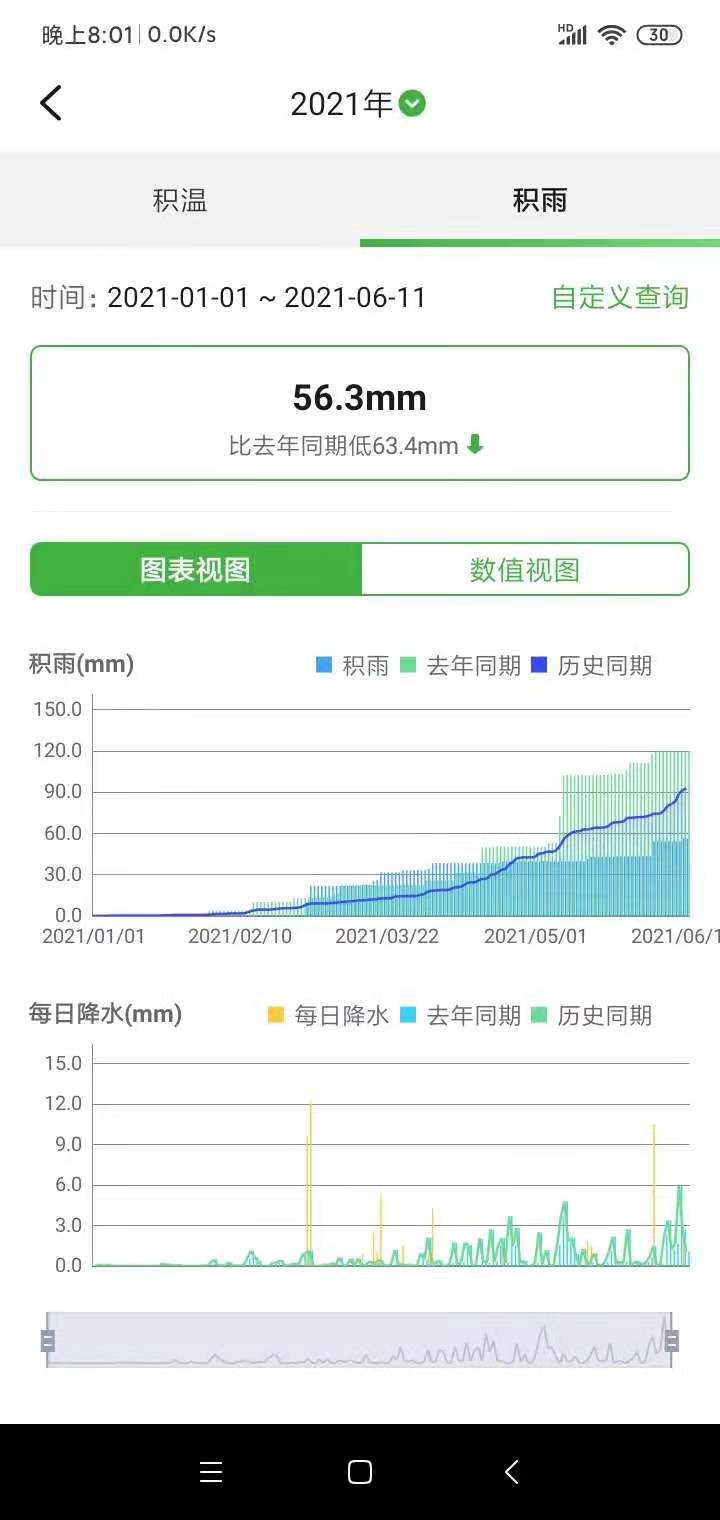Switch to the 积温 tab
The width and height of the screenshot is (720, 1520).
[180, 200]
